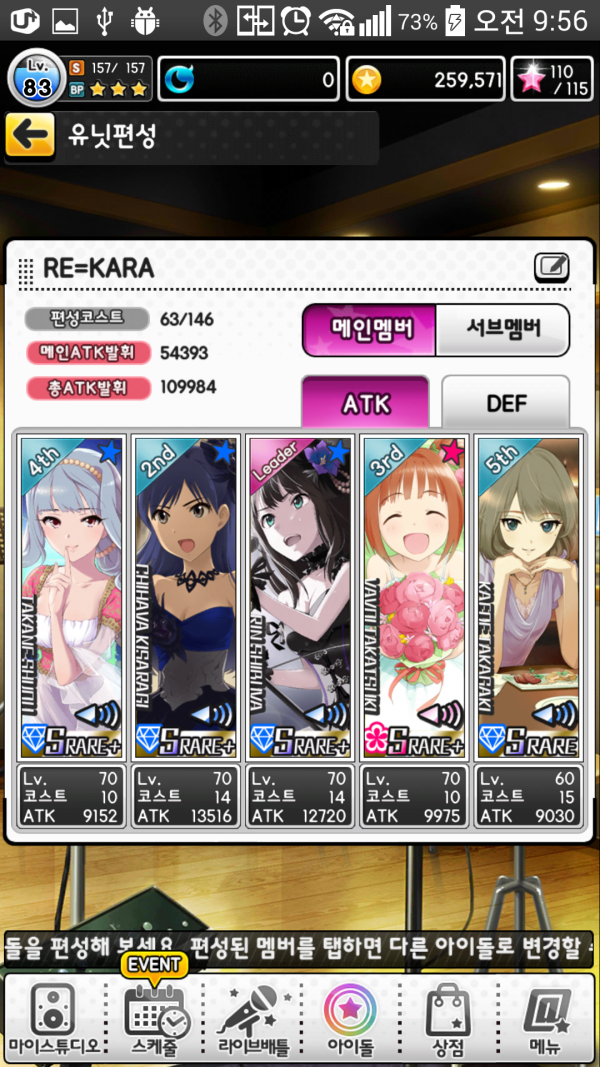This screenshot has height=1067, width=600.
Task: Go back with the yellow arrow
Action: (x=30, y=137)
